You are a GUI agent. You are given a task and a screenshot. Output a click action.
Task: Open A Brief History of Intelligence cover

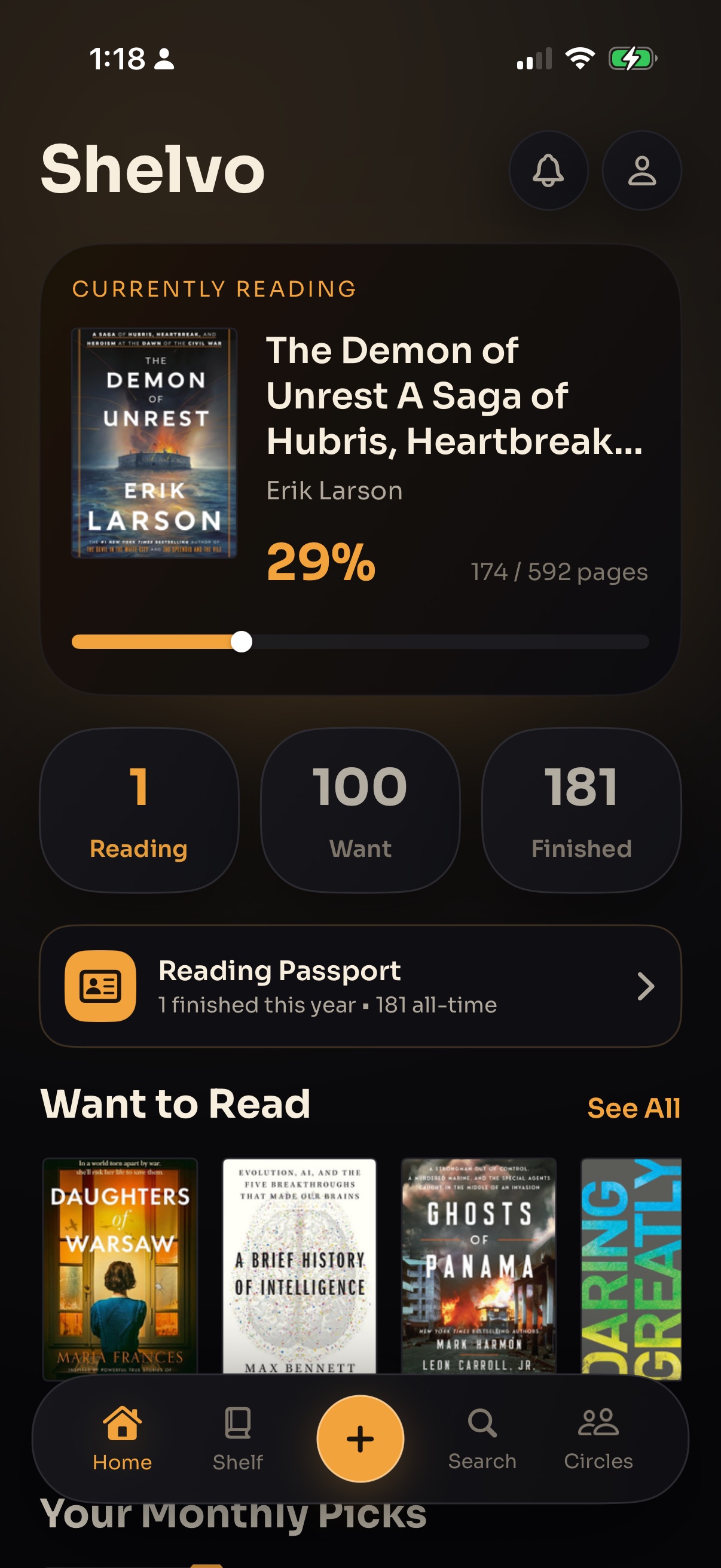300,1263
